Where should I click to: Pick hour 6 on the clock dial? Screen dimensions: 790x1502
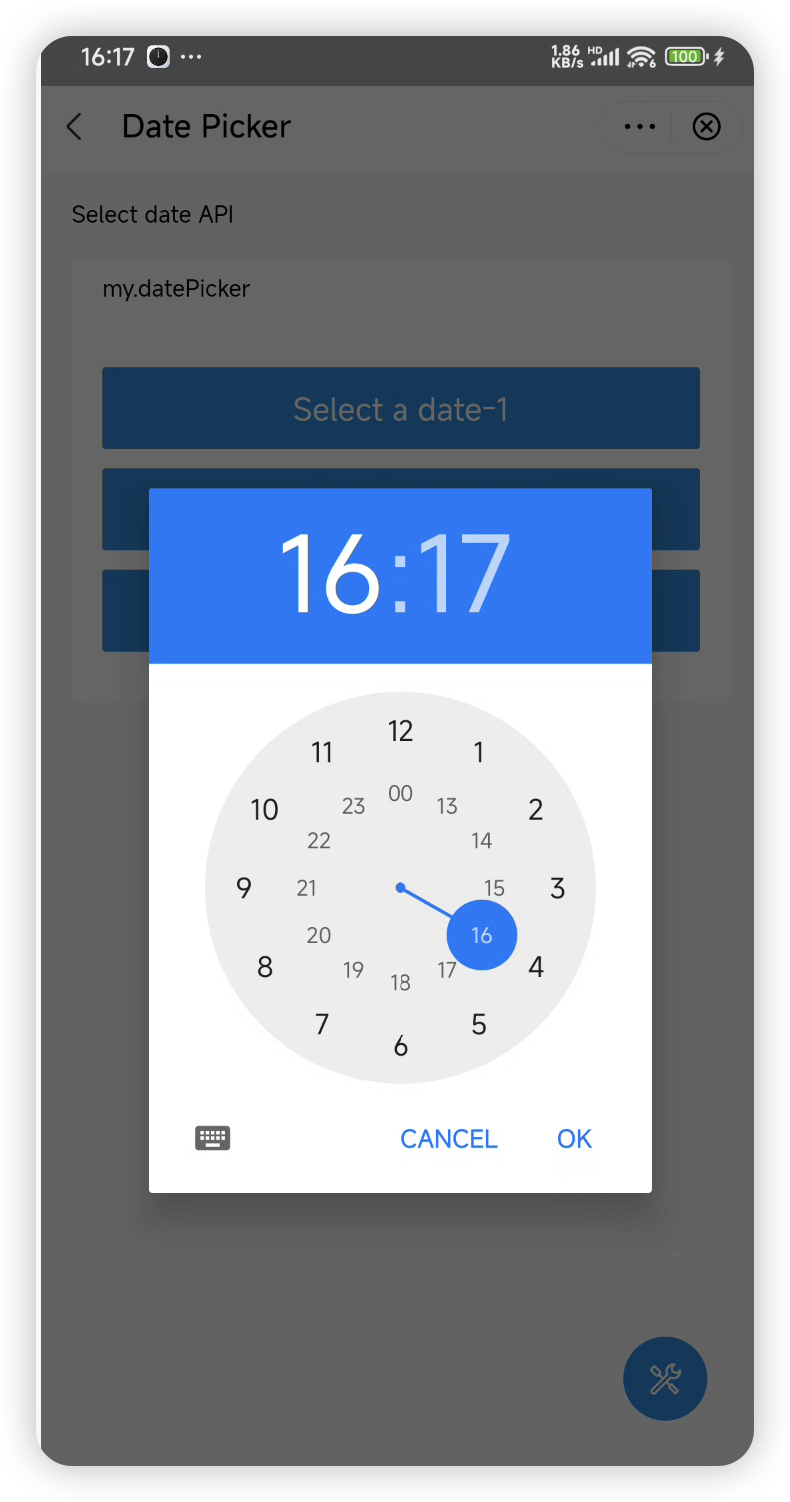[400, 1046]
